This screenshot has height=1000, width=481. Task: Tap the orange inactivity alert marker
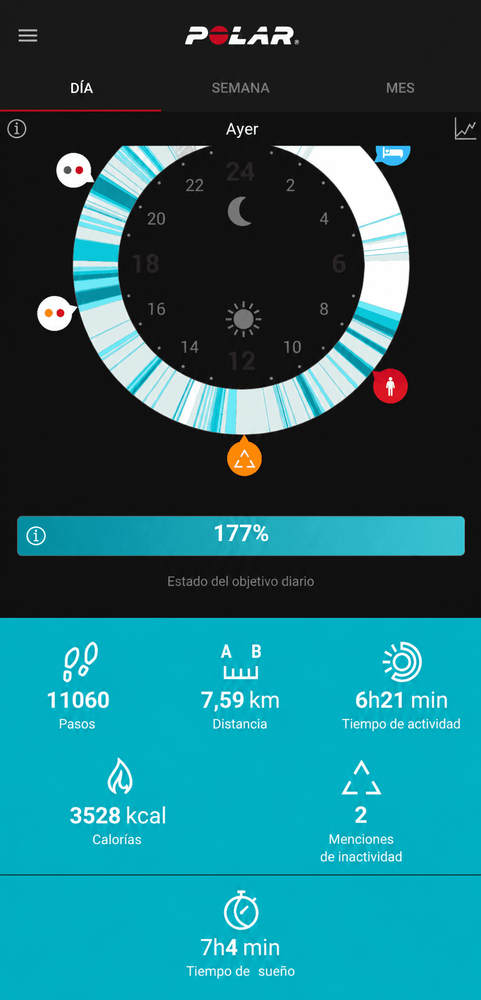(x=244, y=456)
